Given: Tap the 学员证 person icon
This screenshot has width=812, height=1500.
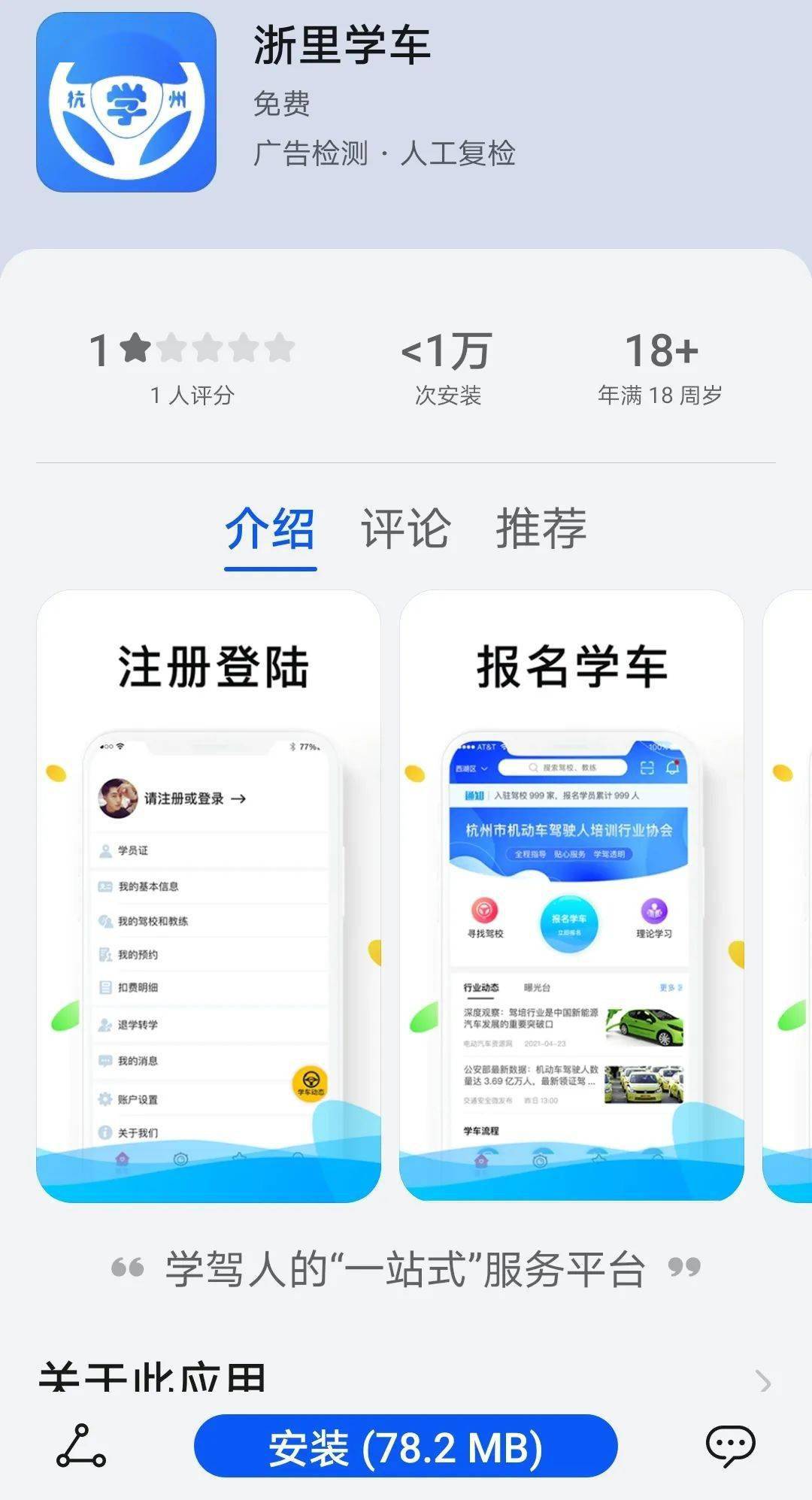Looking at the screenshot, I should pyautogui.click(x=105, y=852).
